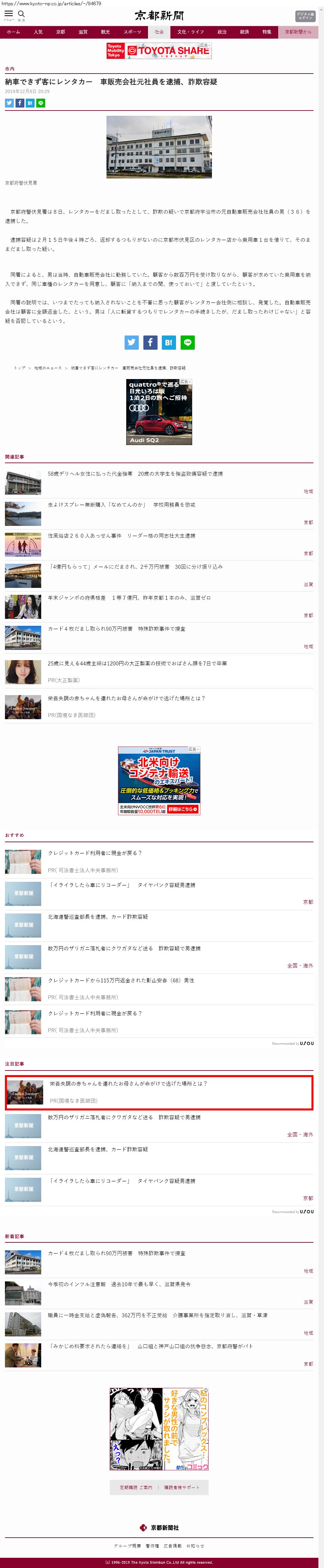Open the 虫よけスプレー無断購入 article
Screen dimensions: 324x1568
click(122, 505)
